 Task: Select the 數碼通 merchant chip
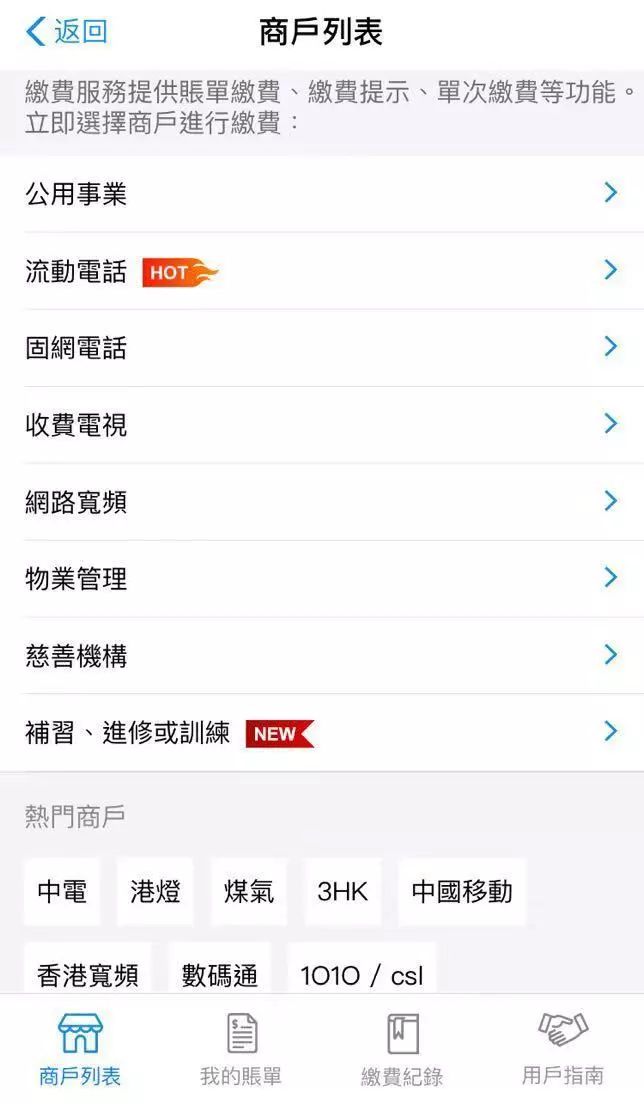(x=220, y=973)
